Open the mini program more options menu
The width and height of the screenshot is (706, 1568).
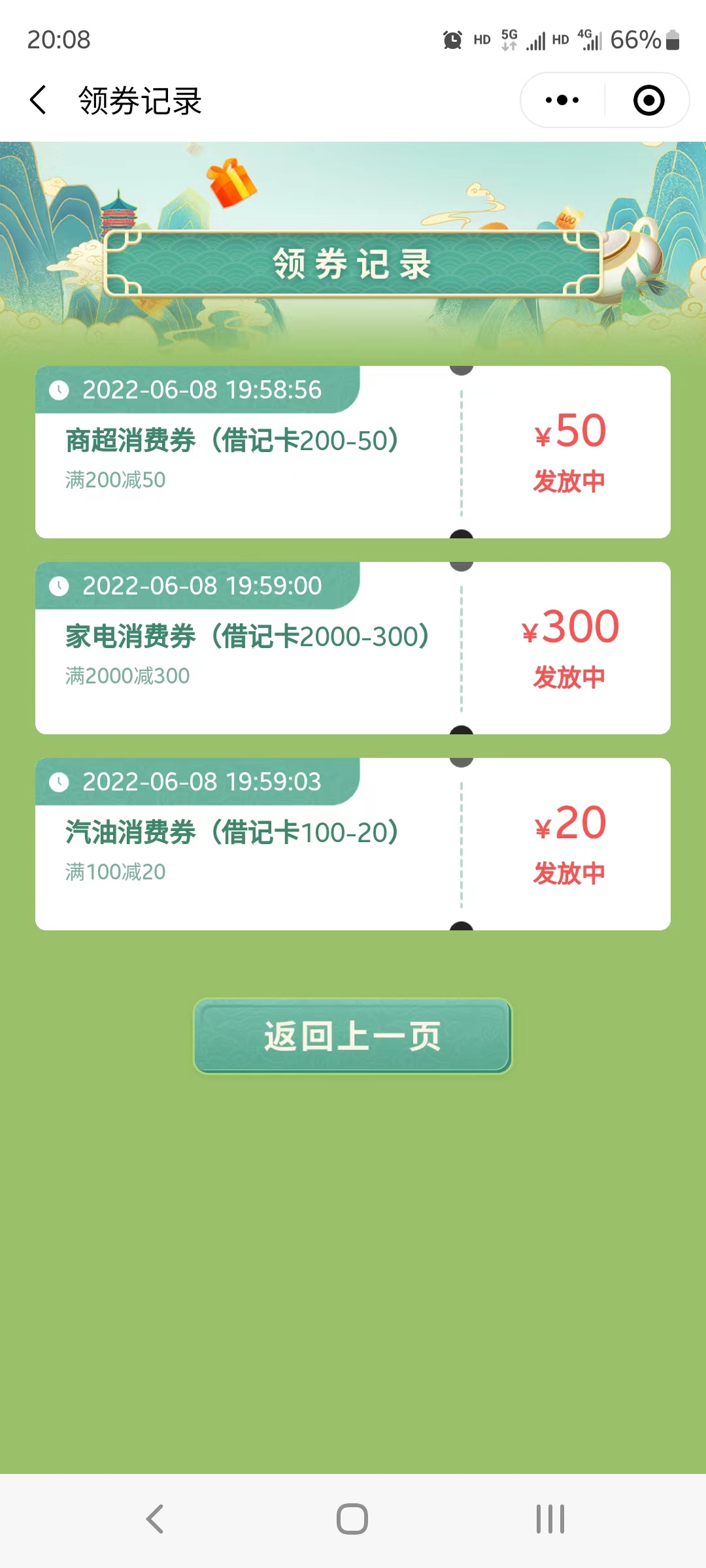click(x=562, y=100)
